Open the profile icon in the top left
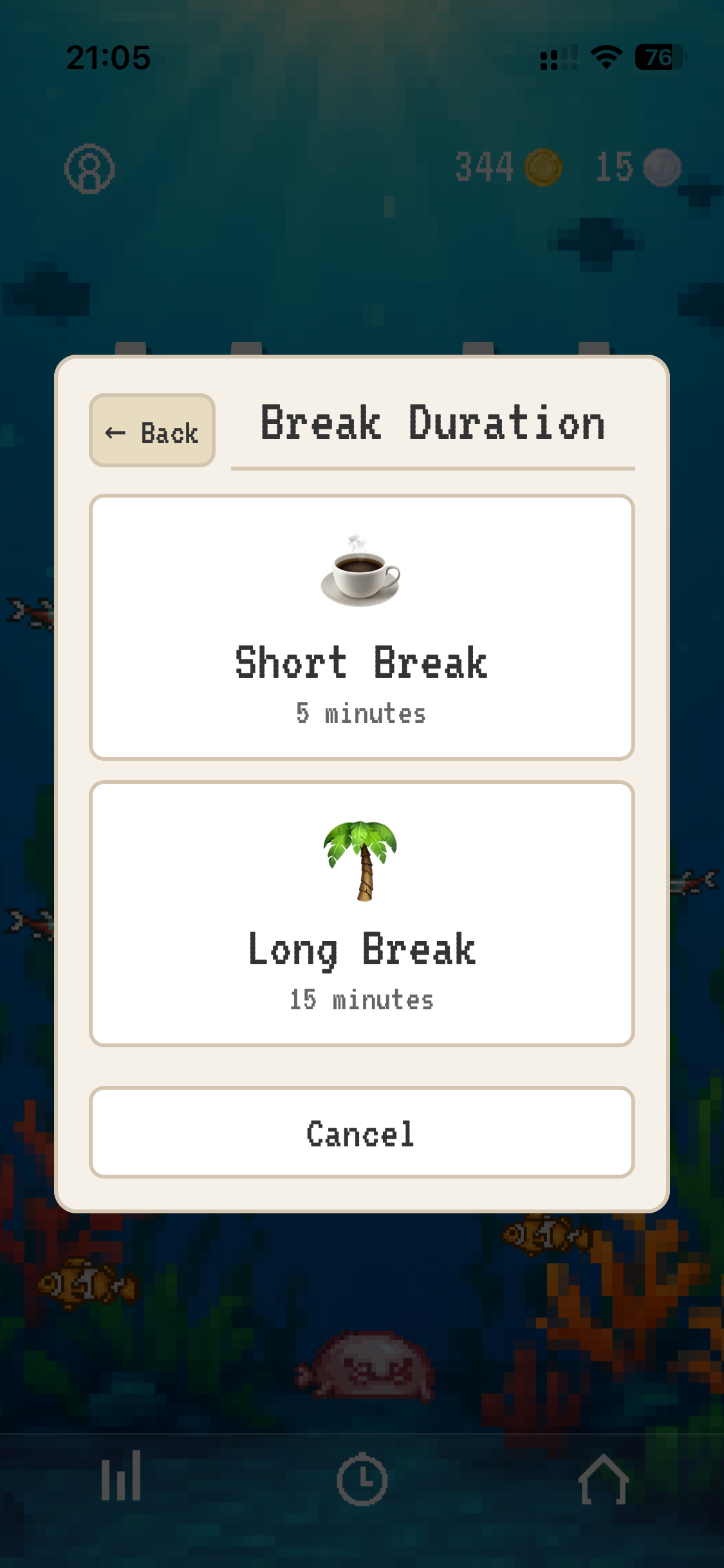This screenshot has height=1568, width=724. point(89,169)
